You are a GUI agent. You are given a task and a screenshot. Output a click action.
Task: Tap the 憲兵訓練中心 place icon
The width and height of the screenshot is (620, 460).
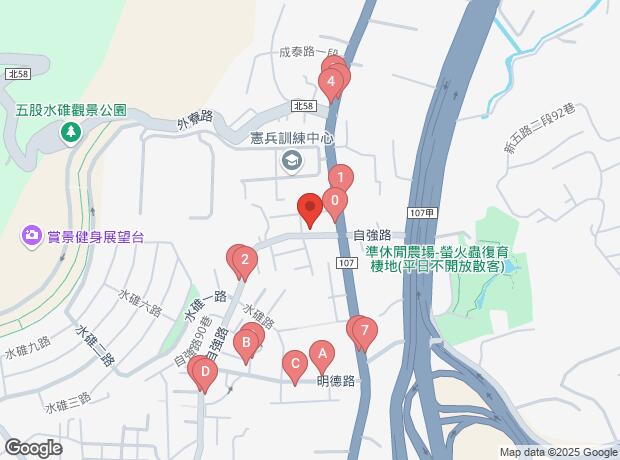[x=291, y=160]
